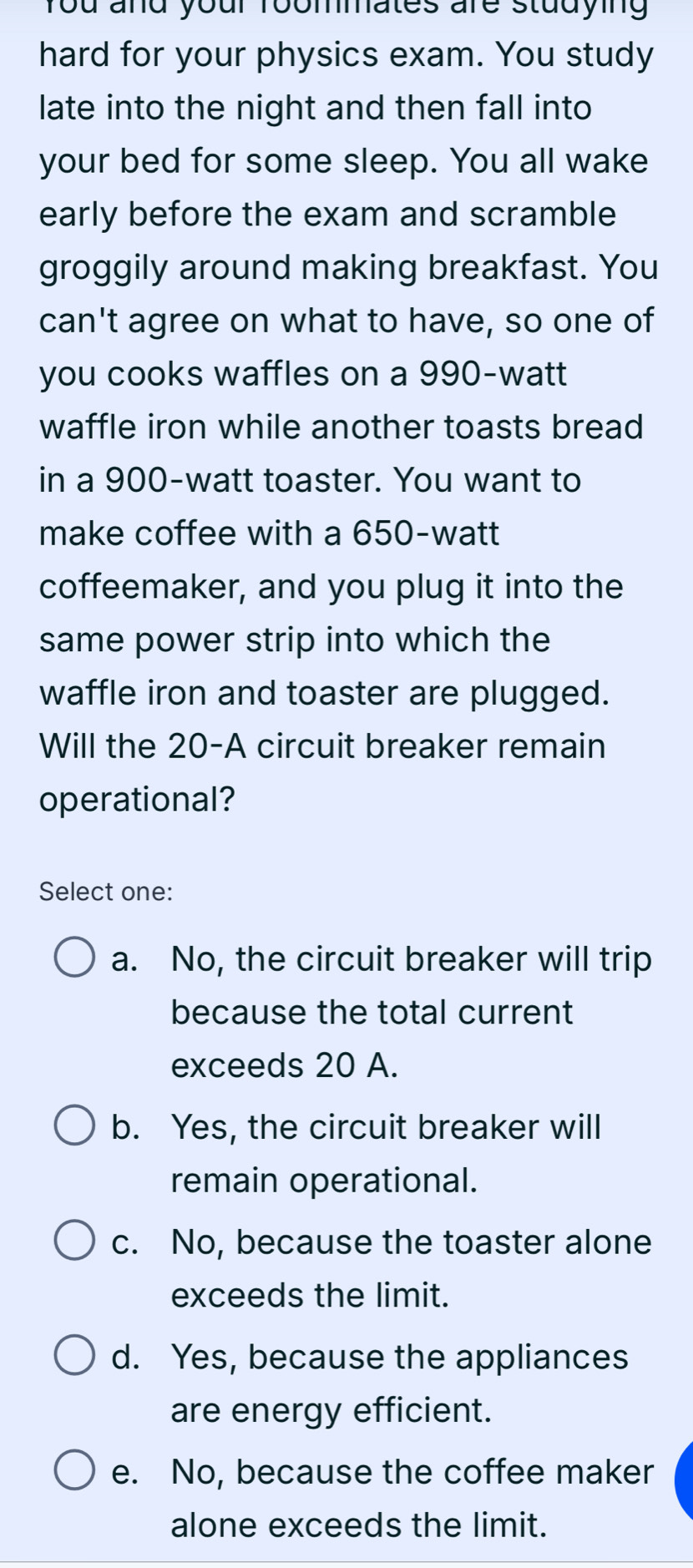Click the Select one label
The image size is (693, 1568).
pyautogui.click(x=105, y=892)
